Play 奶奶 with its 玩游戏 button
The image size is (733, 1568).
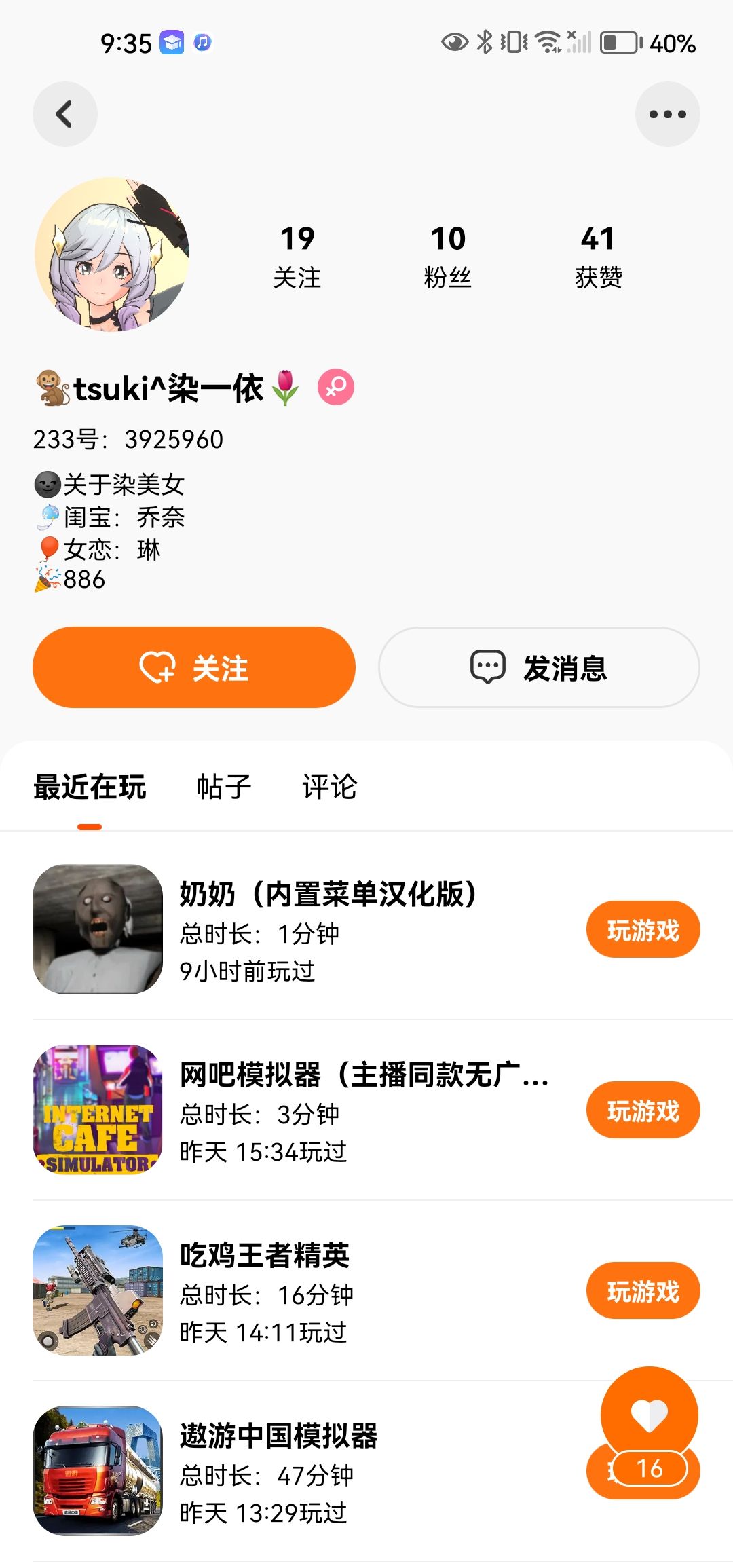(x=643, y=930)
